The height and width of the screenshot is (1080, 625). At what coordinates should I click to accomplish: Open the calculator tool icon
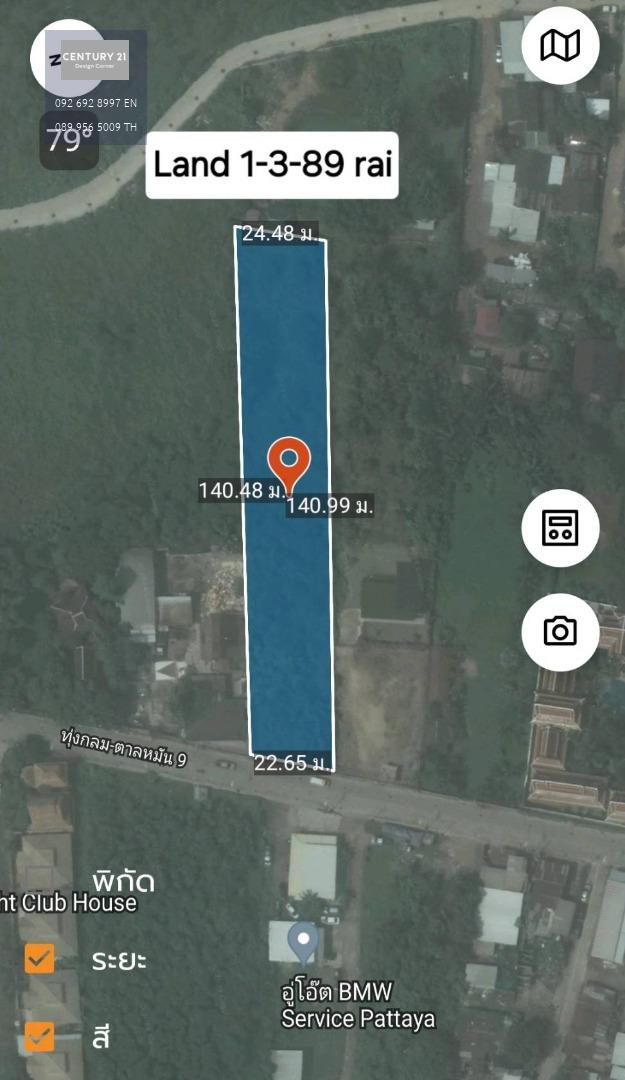(x=560, y=528)
